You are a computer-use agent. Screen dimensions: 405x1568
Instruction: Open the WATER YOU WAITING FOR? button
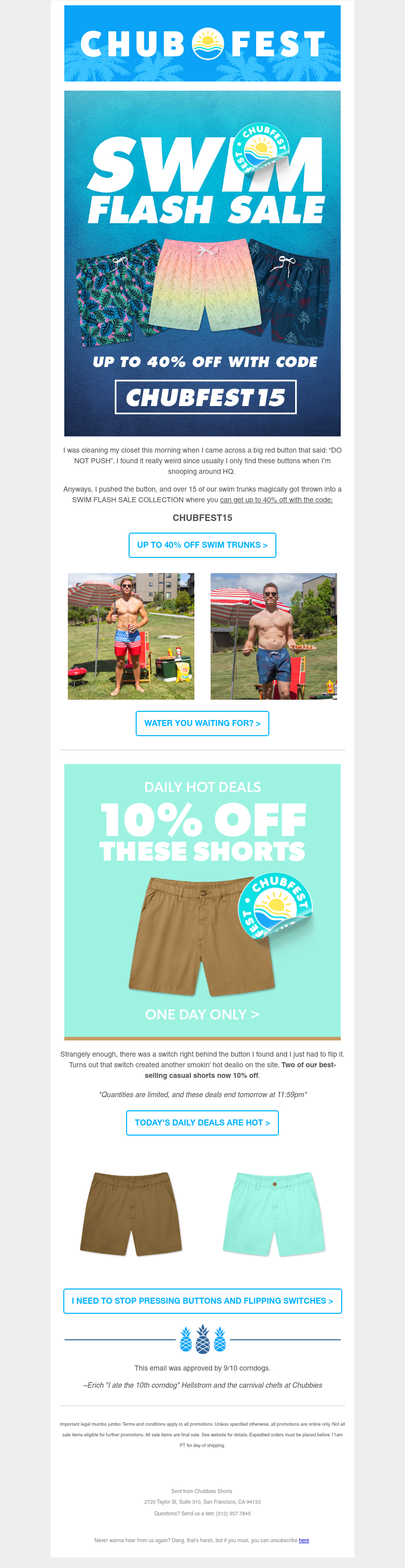pyautogui.click(x=202, y=723)
